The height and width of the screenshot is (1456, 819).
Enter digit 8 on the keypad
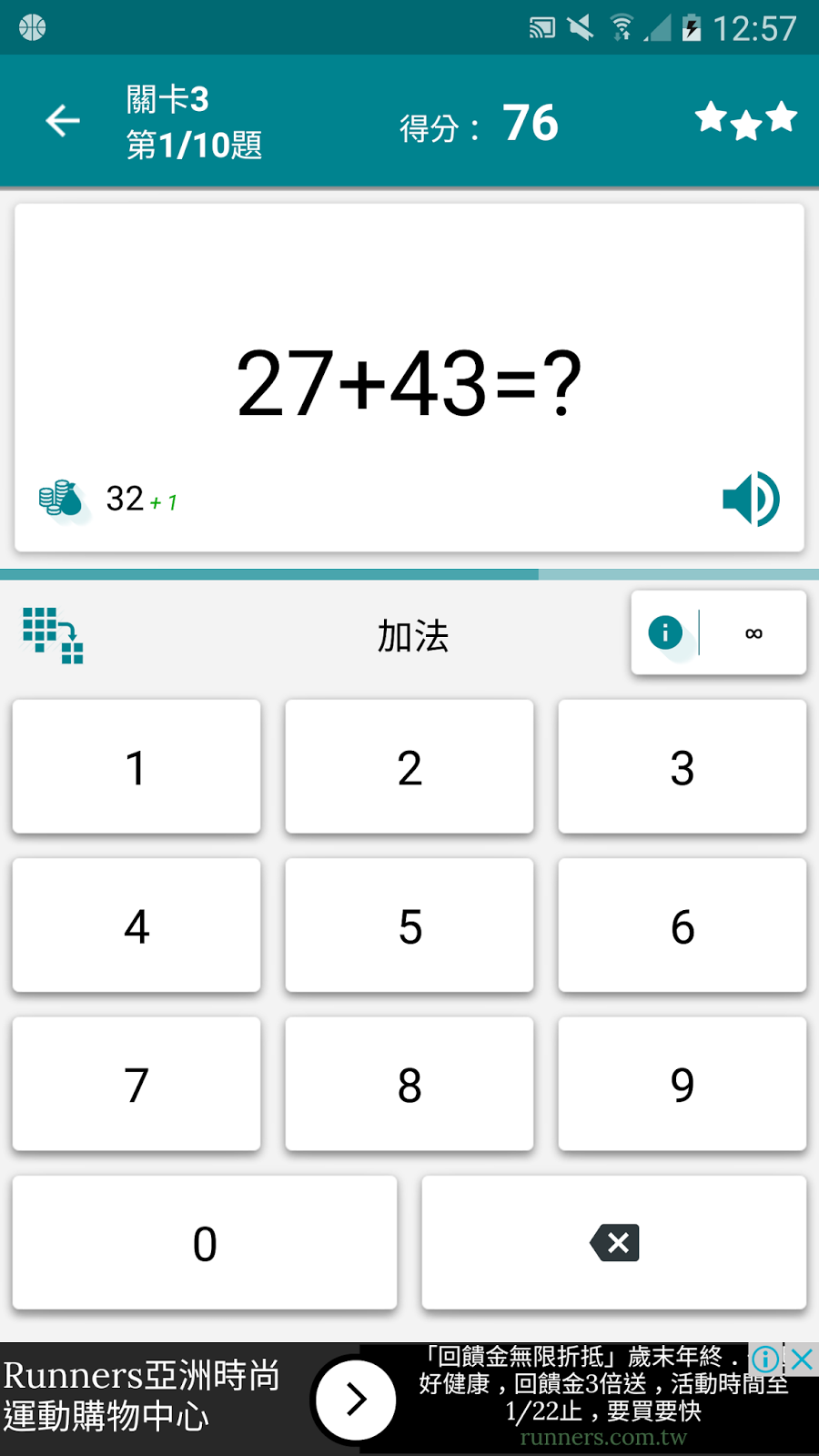coord(409,1084)
